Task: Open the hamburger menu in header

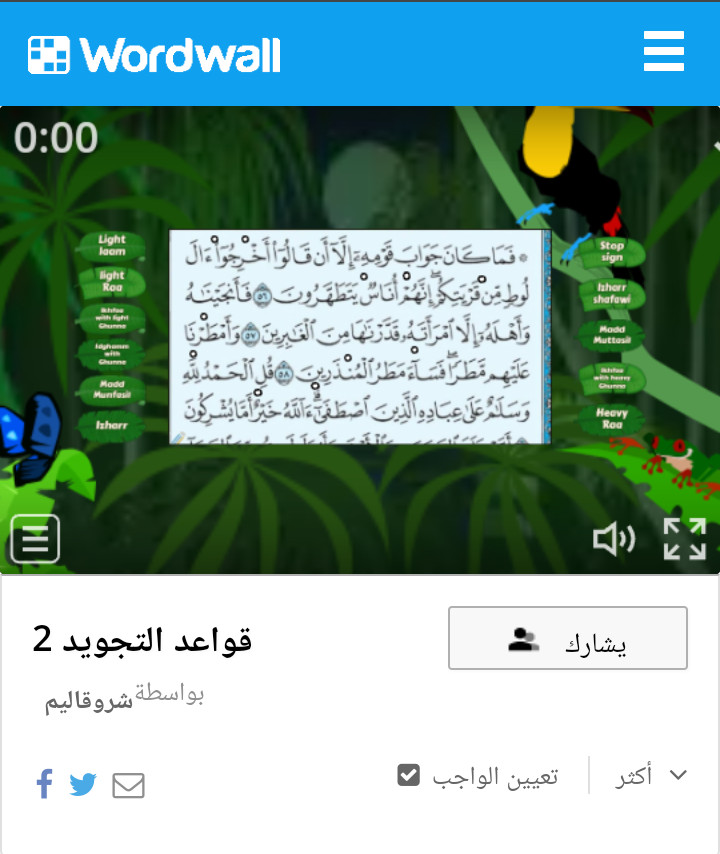Action: pyautogui.click(x=663, y=51)
